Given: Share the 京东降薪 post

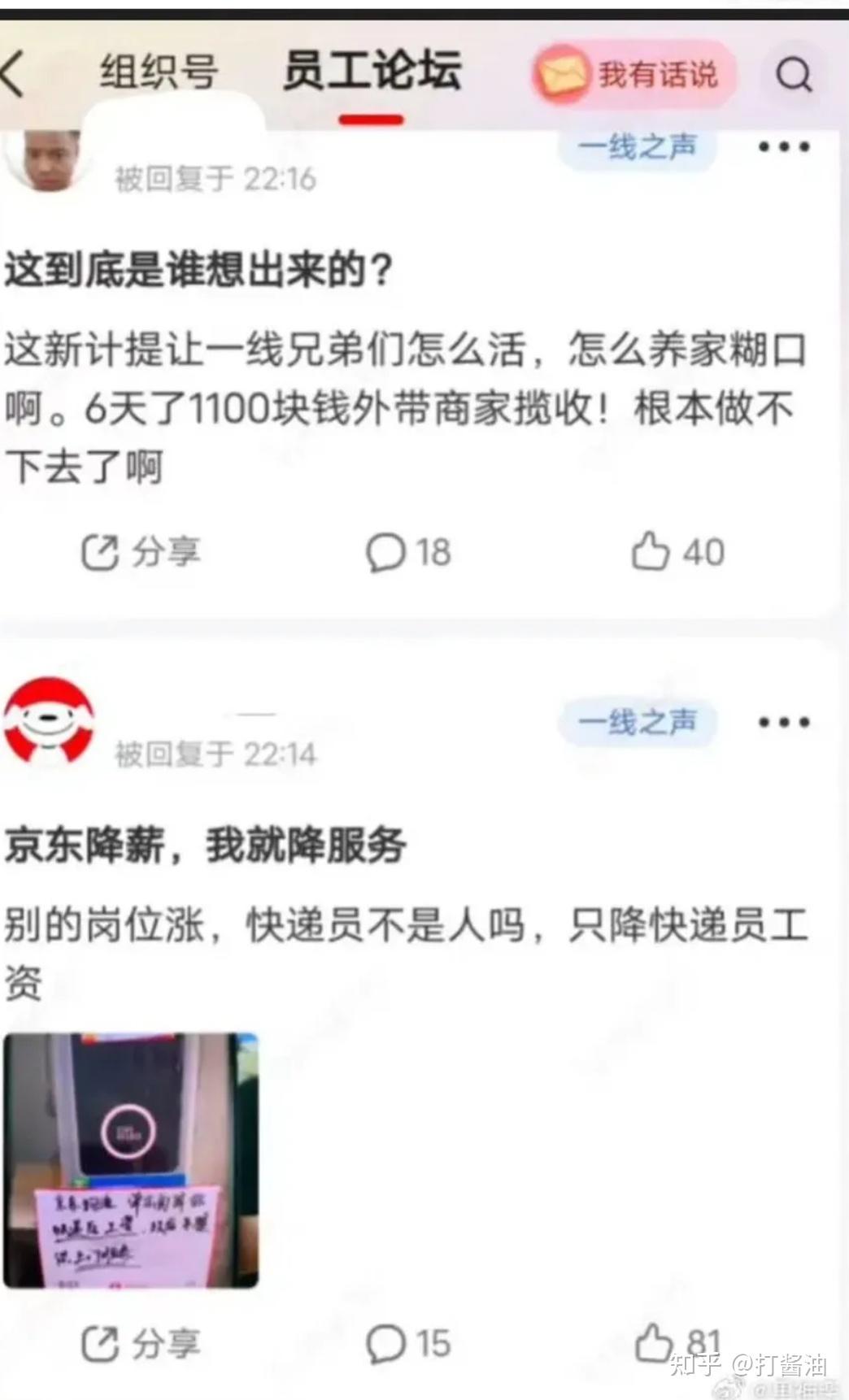Looking at the screenshot, I should click(141, 1342).
